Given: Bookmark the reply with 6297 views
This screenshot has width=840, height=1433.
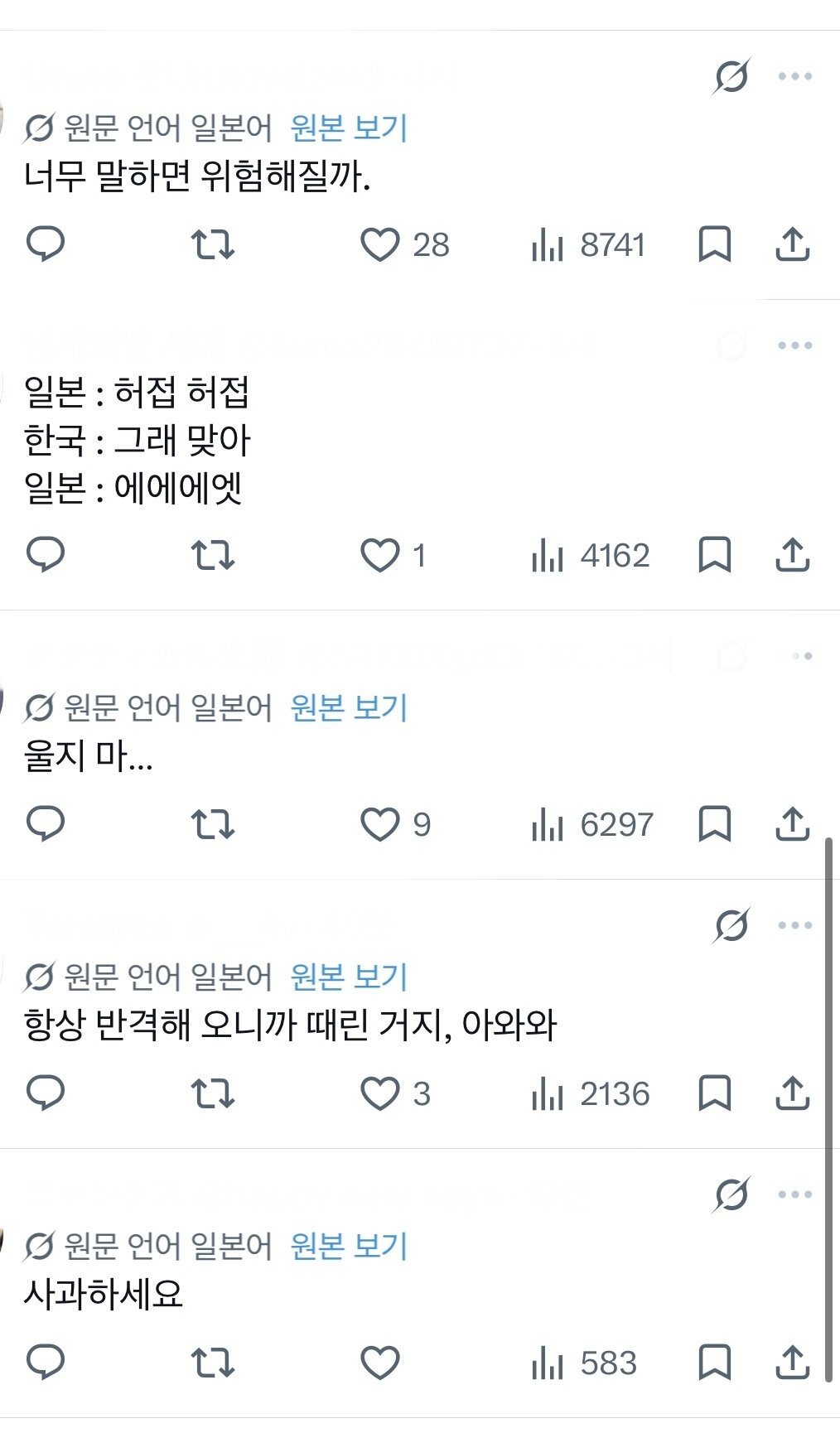Looking at the screenshot, I should click(715, 824).
